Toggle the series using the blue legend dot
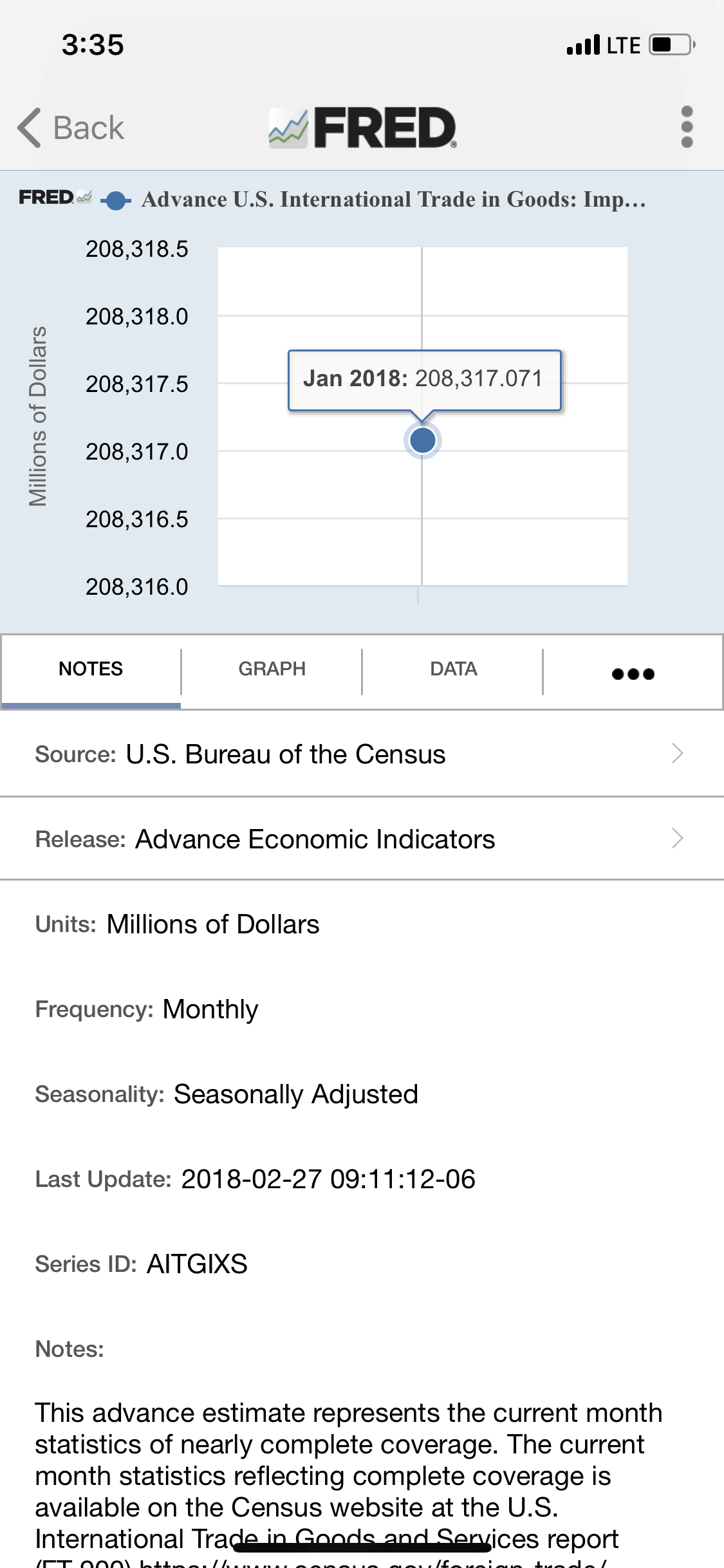Image resolution: width=724 pixels, height=1568 pixels. 115,200
